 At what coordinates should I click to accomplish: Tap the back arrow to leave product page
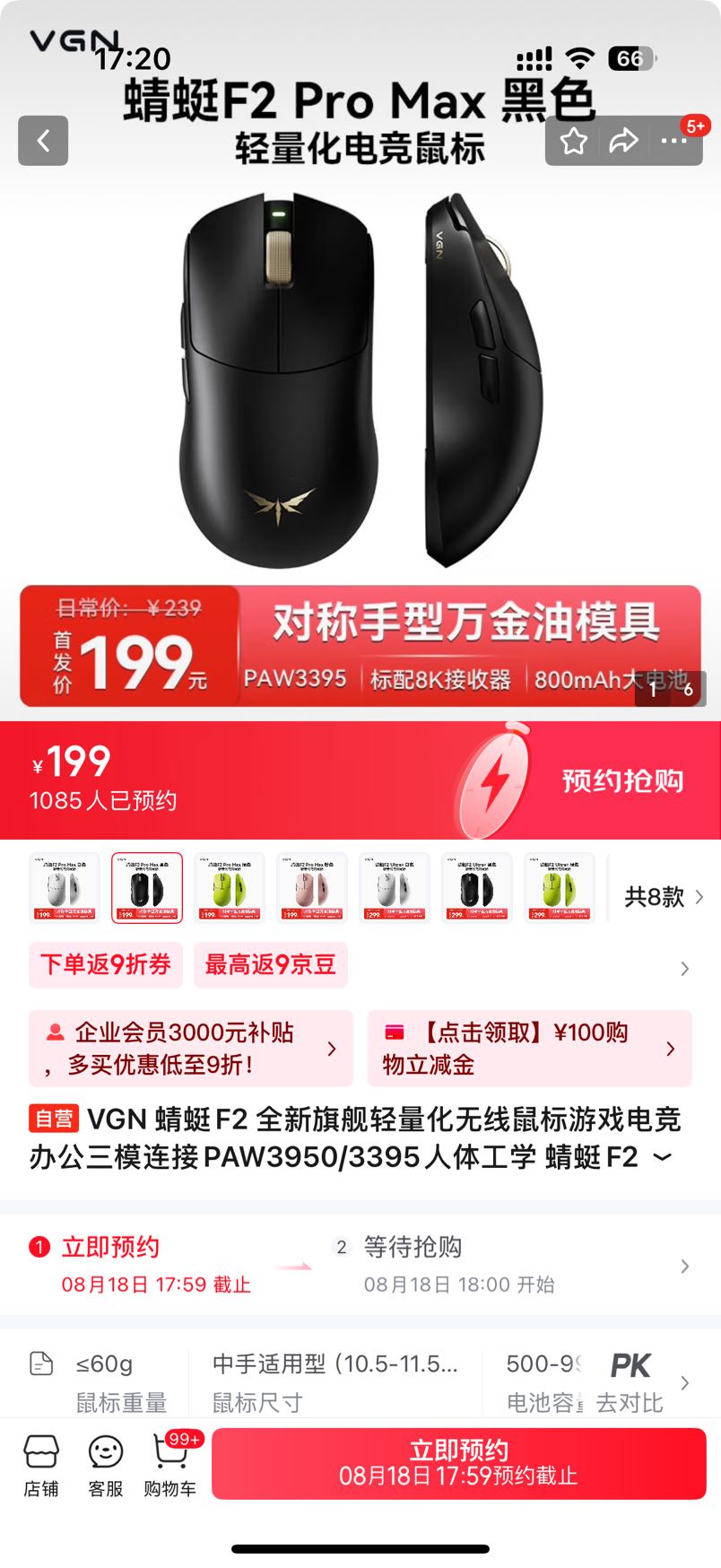tap(43, 141)
